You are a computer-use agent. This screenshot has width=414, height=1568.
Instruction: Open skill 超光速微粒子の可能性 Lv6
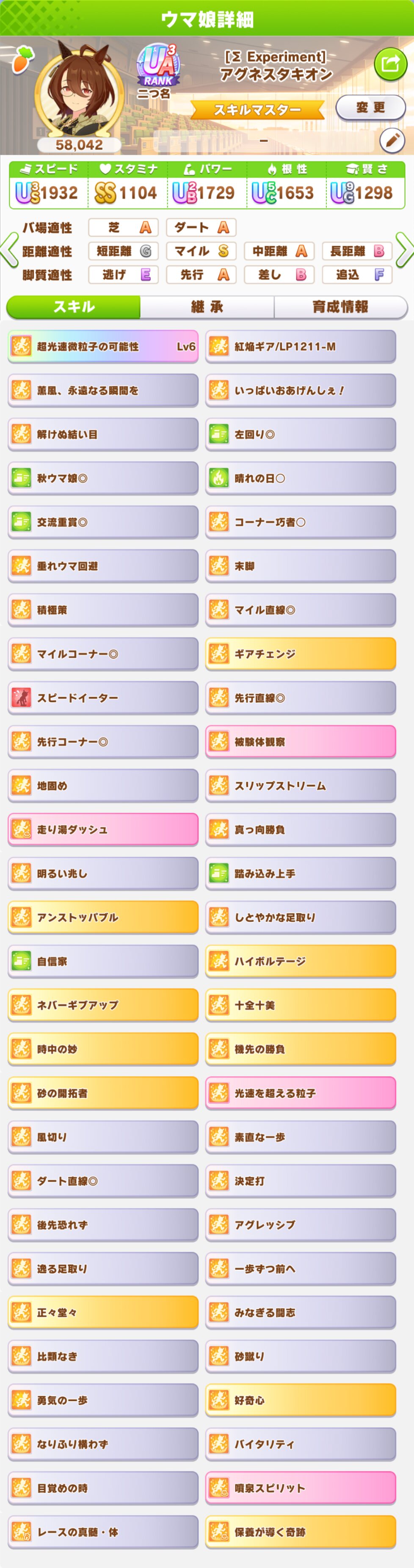click(x=103, y=347)
